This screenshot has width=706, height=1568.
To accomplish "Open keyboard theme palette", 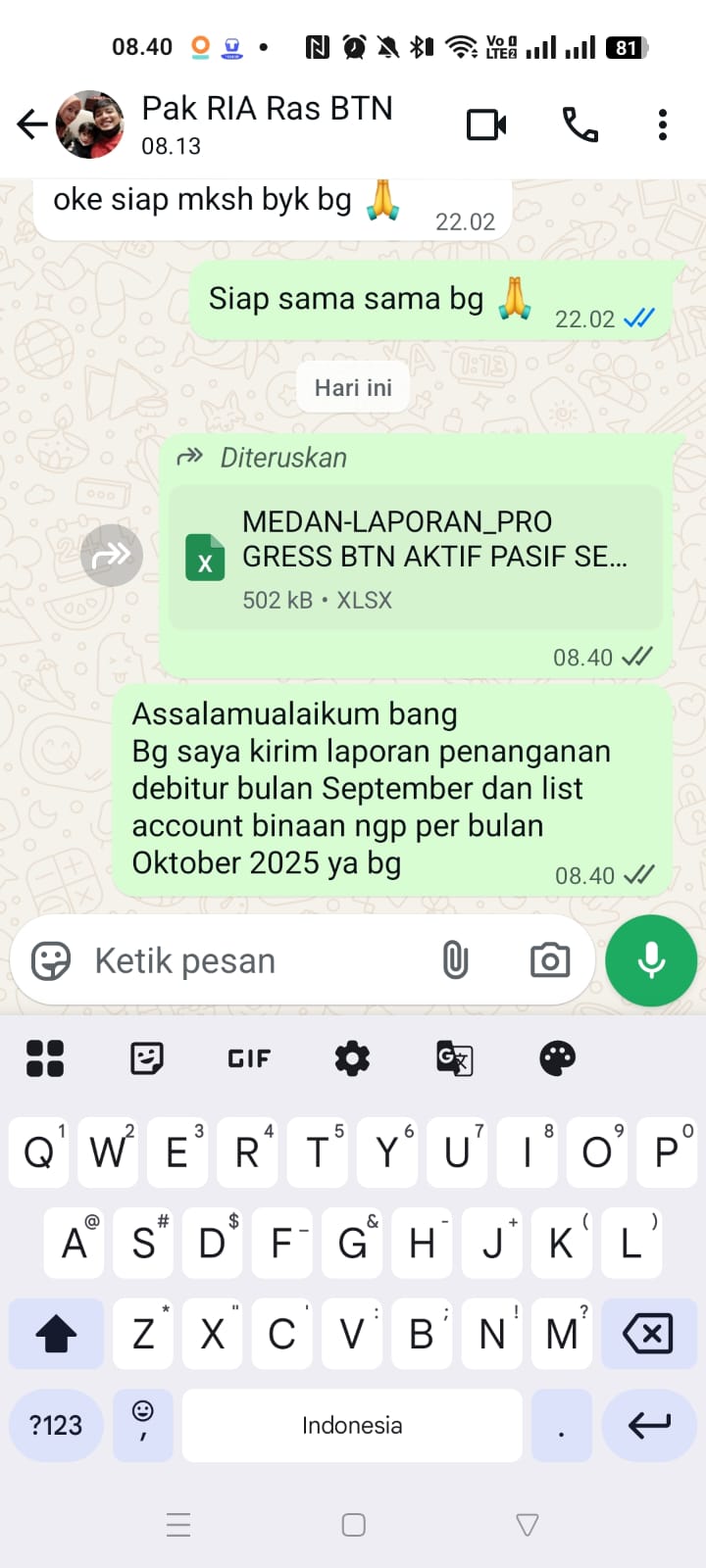I will tap(557, 1058).
